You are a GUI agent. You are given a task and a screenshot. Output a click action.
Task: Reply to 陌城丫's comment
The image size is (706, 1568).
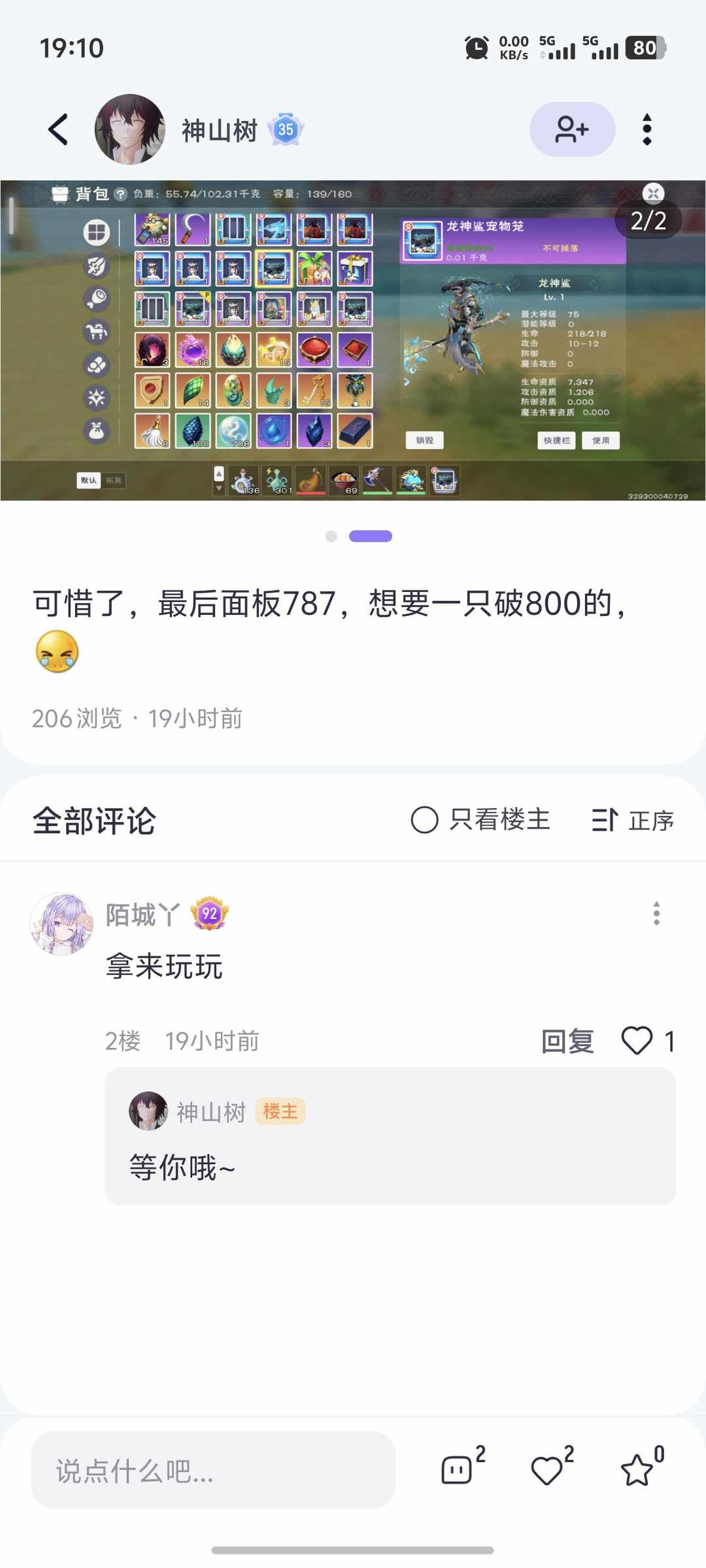click(567, 1041)
